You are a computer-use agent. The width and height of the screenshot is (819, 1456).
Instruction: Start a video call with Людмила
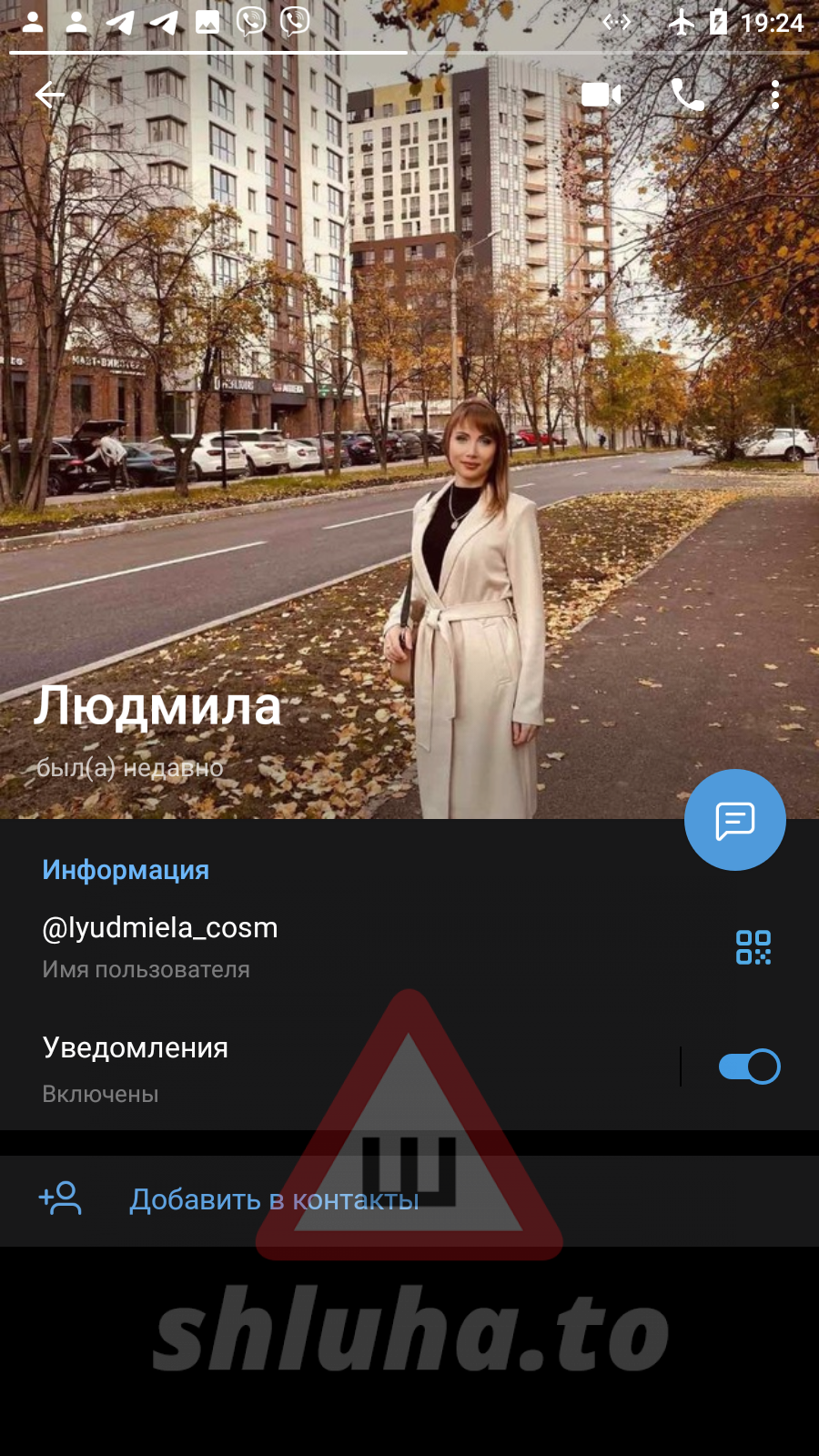click(601, 95)
